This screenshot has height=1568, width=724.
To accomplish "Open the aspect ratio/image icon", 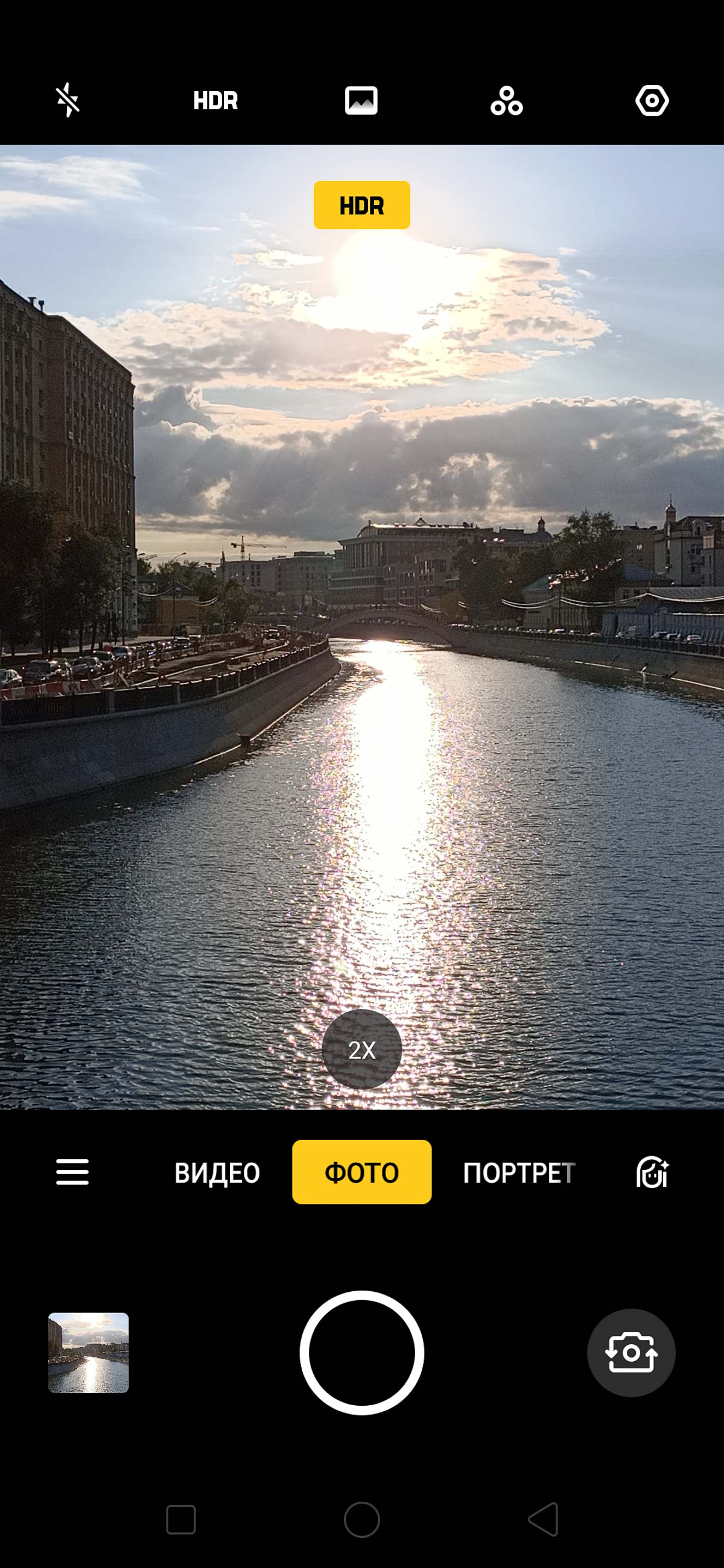I will [x=361, y=101].
